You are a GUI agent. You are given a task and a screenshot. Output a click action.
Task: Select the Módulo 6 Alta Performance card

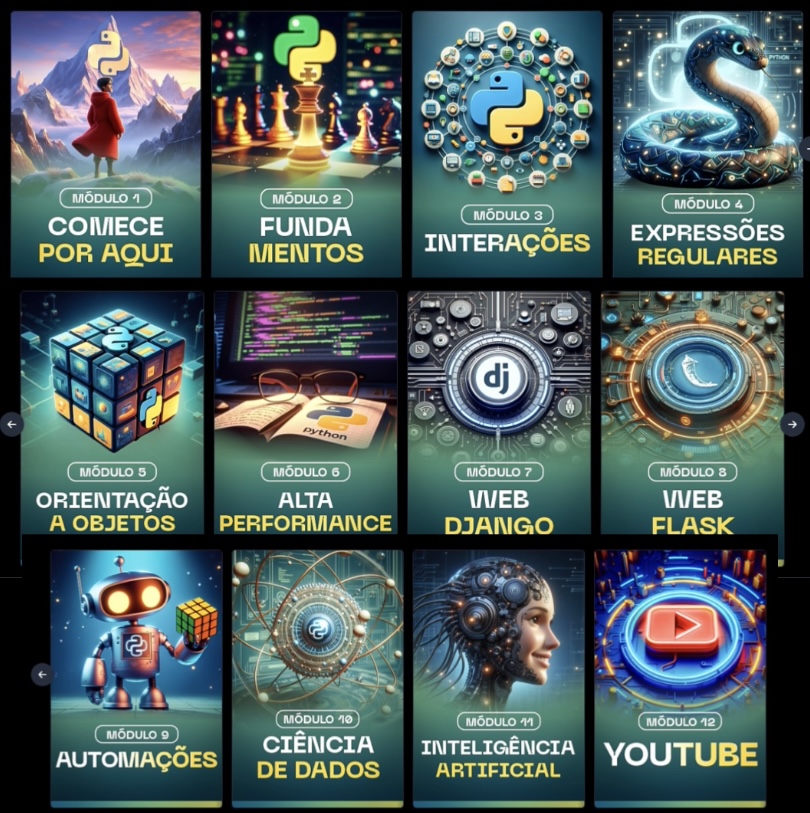pos(305,412)
